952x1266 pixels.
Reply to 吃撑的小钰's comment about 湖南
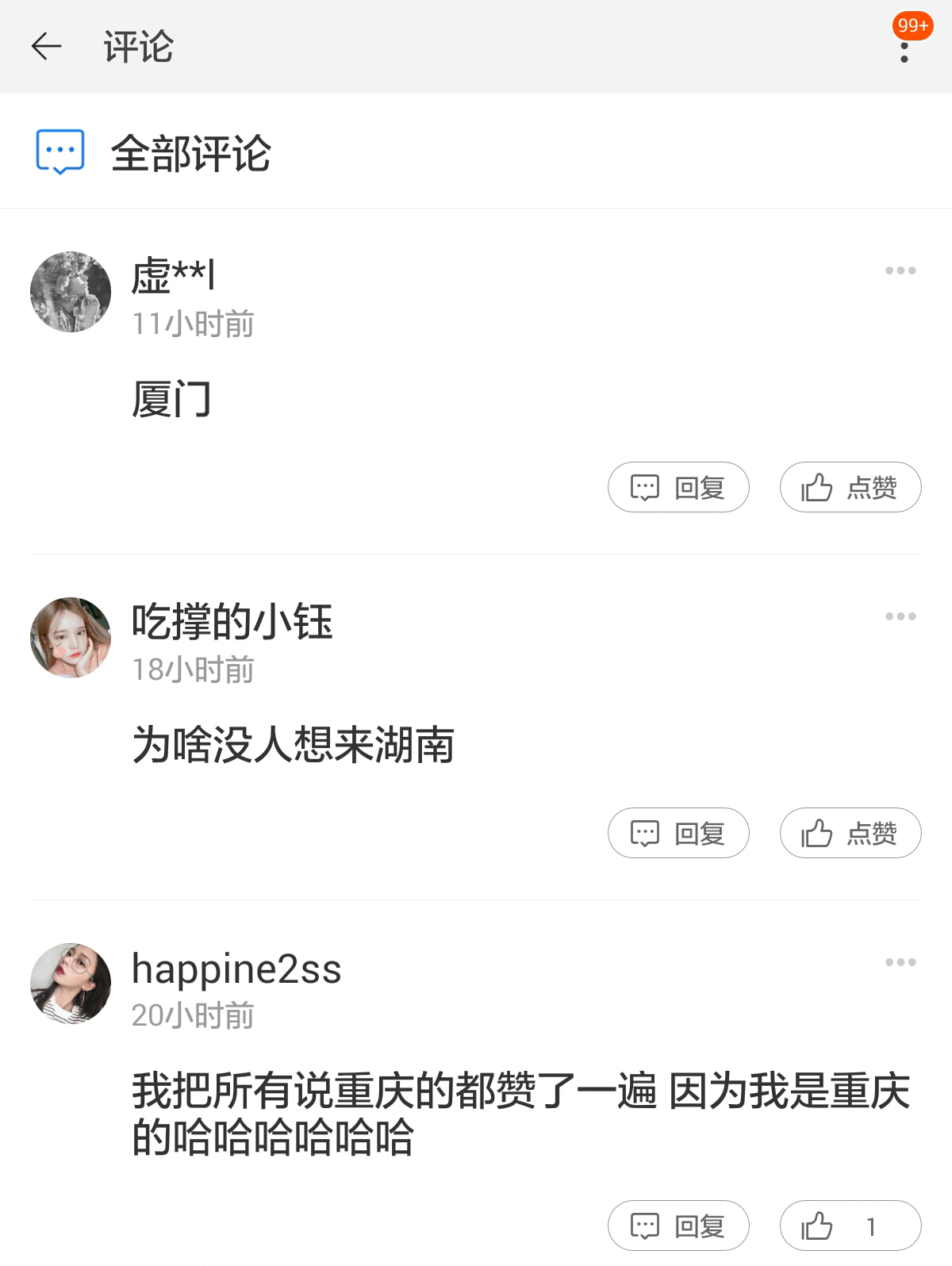(678, 833)
